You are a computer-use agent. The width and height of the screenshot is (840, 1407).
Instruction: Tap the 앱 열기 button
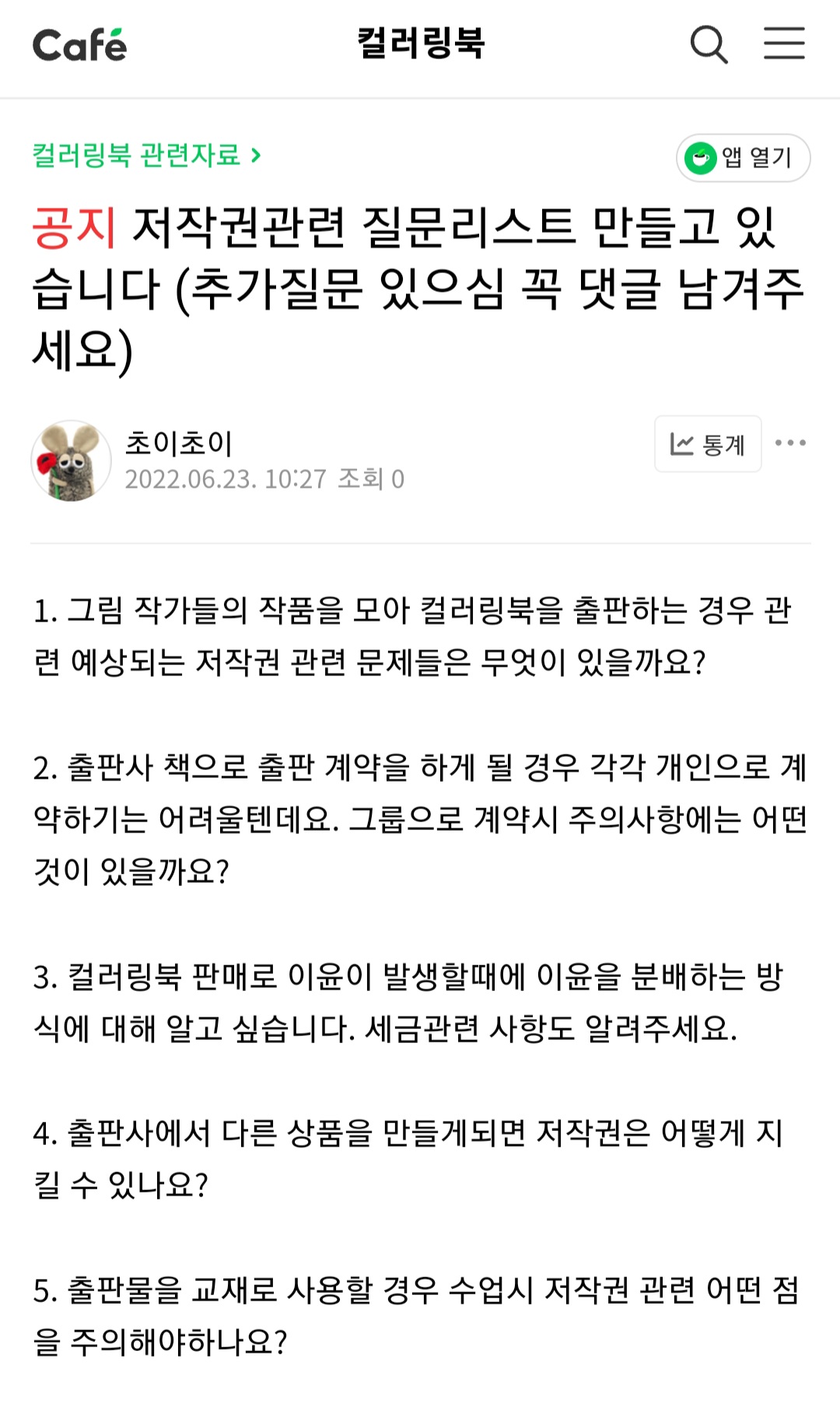point(743,158)
